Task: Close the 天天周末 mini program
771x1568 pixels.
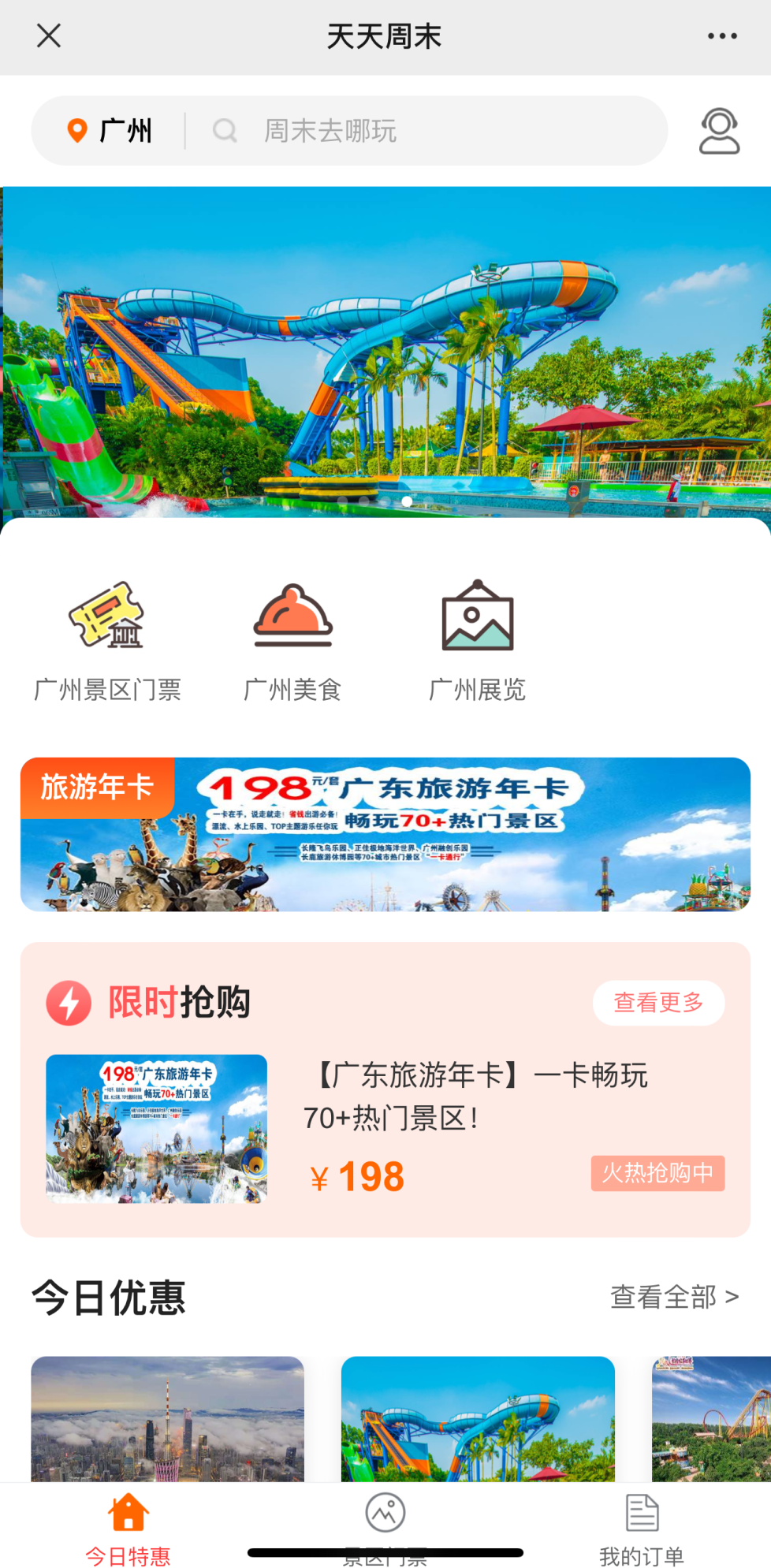Action: pos(49,35)
